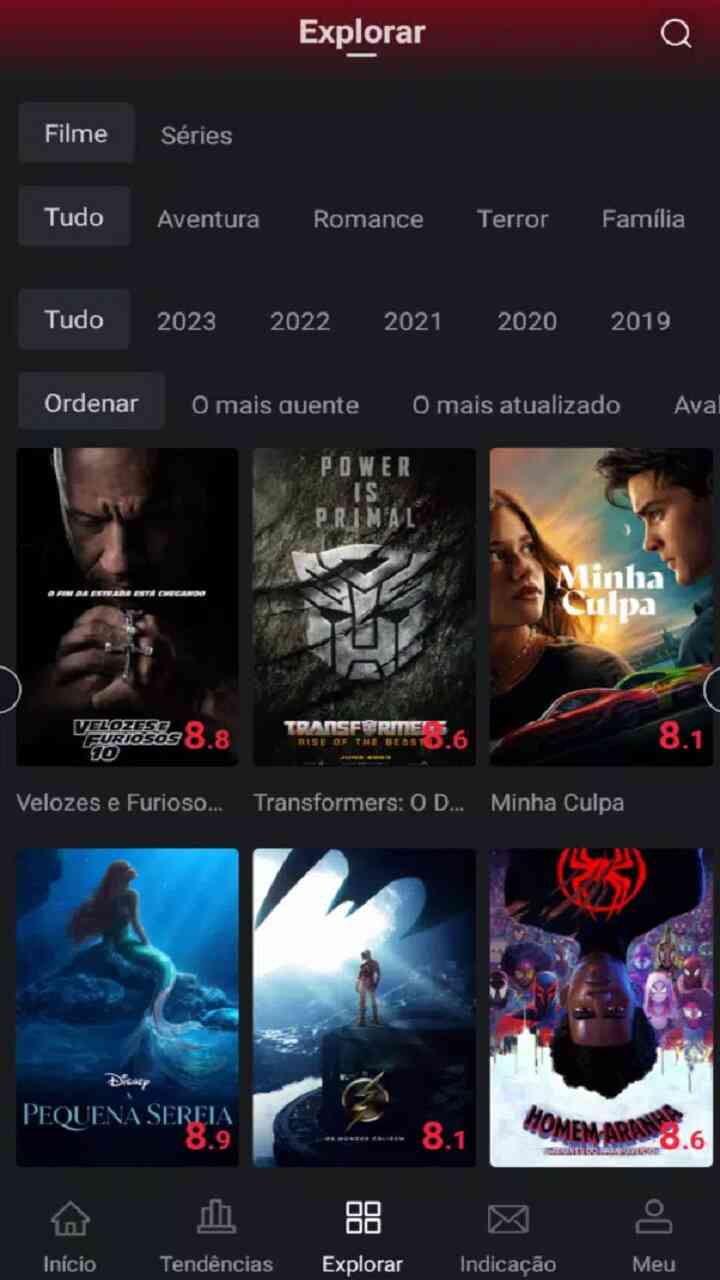Show movies from 2019

[640, 321]
